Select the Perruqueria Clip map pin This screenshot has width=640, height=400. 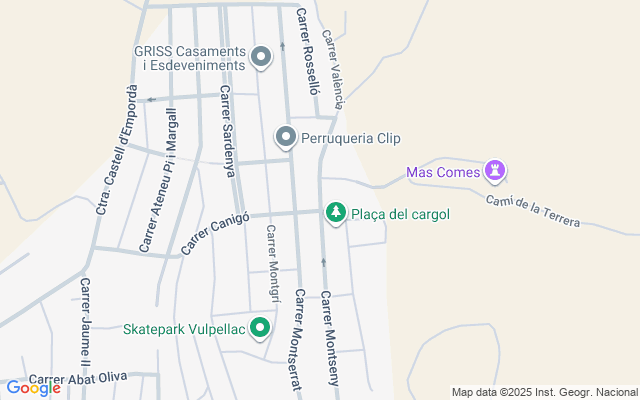point(285,137)
